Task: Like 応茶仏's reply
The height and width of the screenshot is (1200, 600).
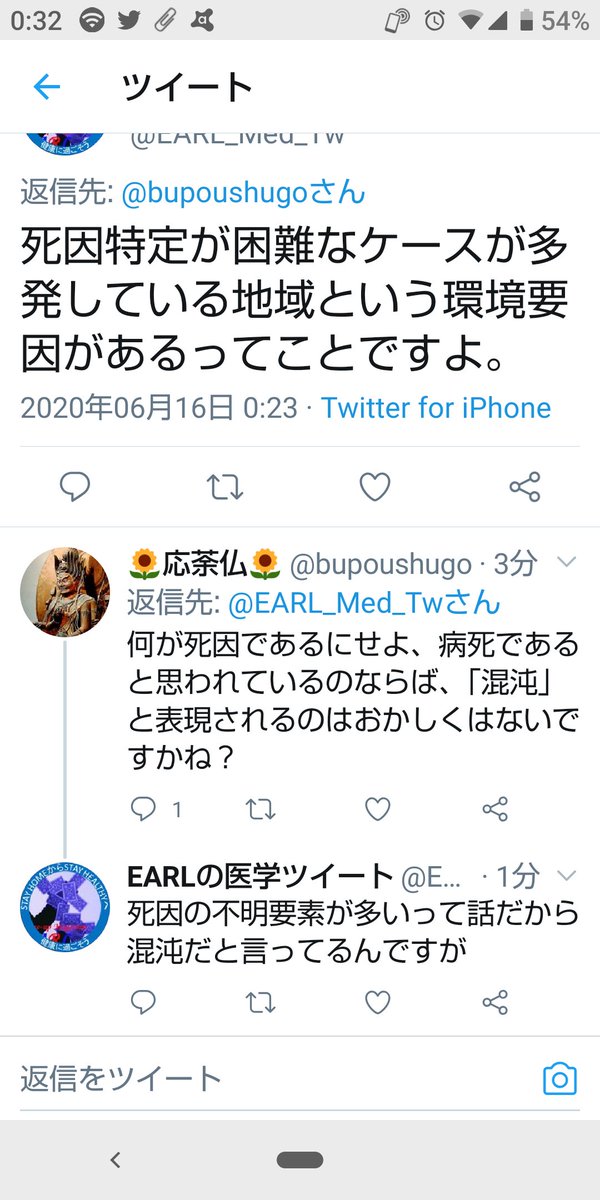Action: [377, 810]
